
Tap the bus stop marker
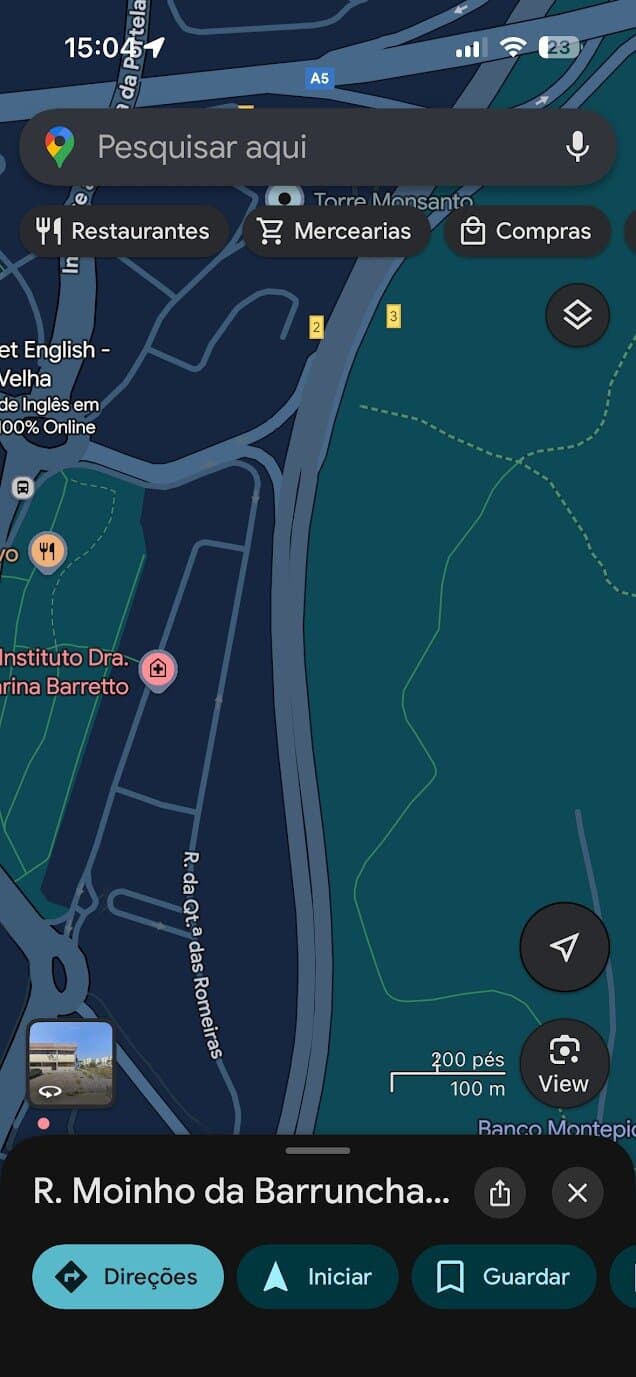22,488
